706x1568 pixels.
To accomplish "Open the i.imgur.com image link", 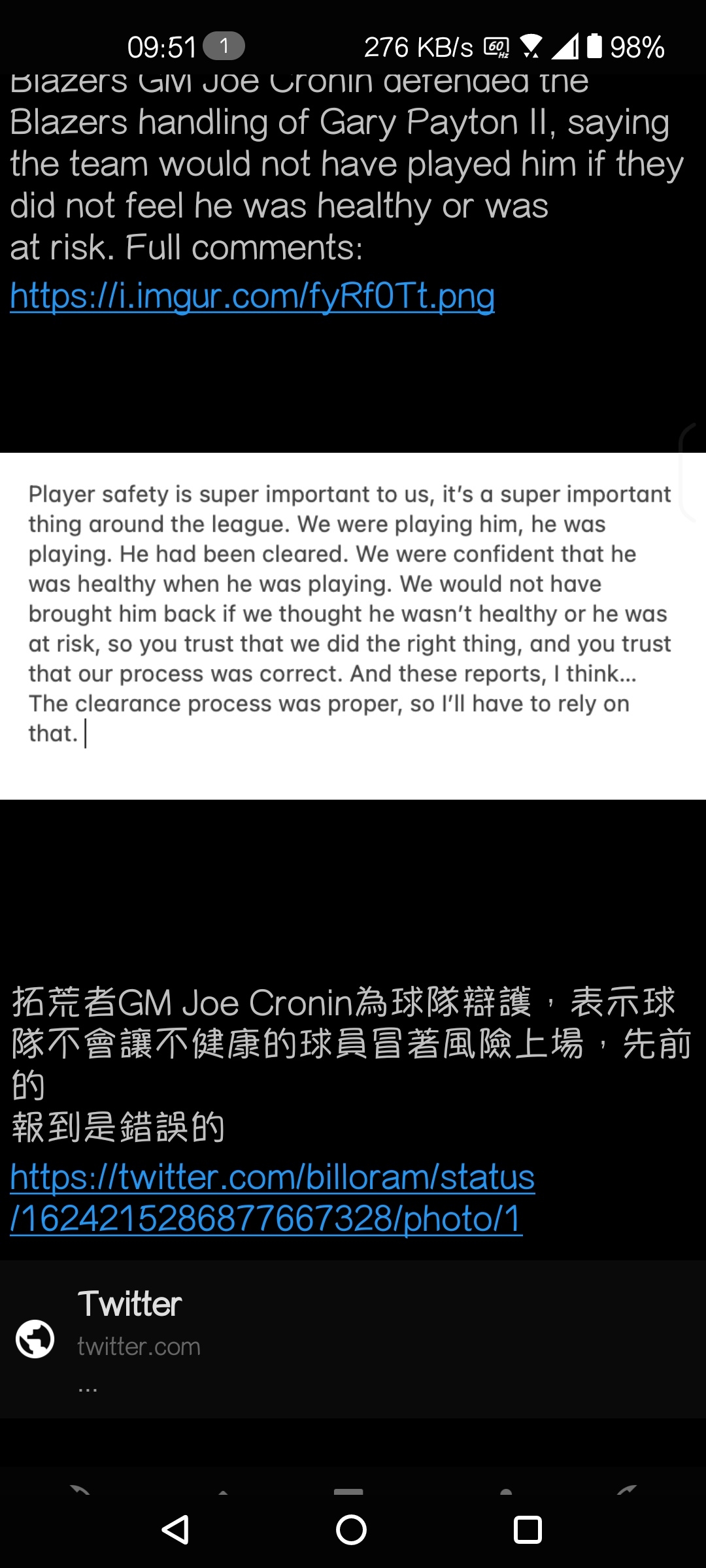I will pyautogui.click(x=252, y=296).
